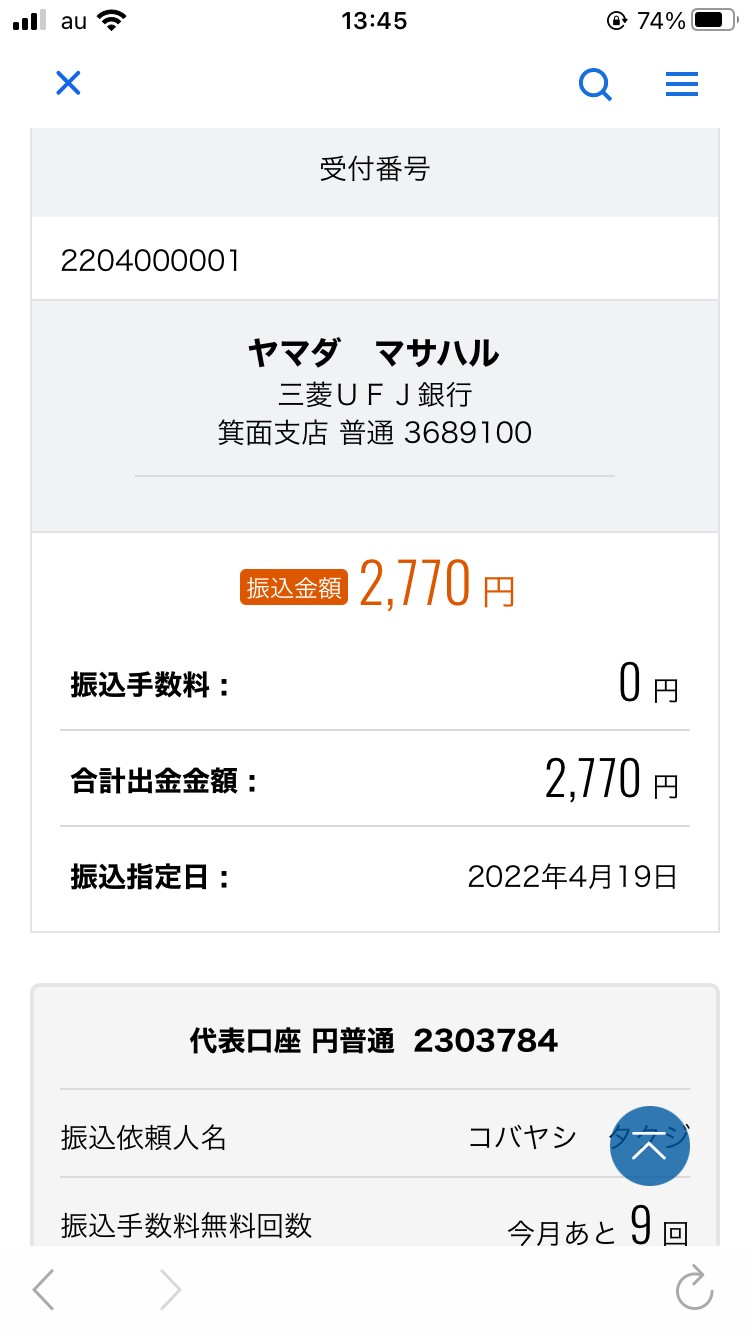Go back with the browser back arrow
The width and height of the screenshot is (750, 1334).
pyautogui.click(x=43, y=1290)
